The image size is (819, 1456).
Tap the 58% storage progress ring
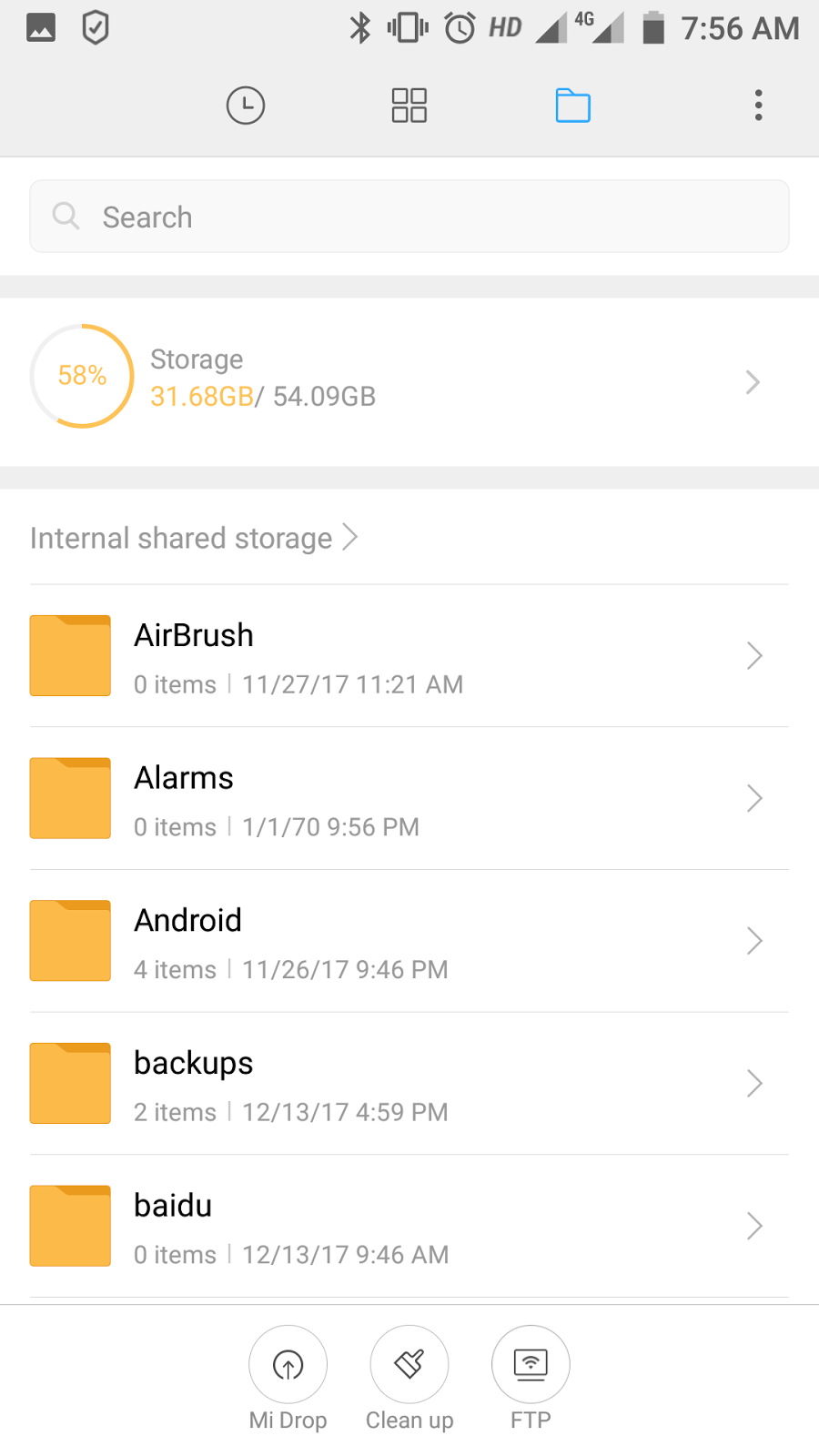tap(82, 376)
